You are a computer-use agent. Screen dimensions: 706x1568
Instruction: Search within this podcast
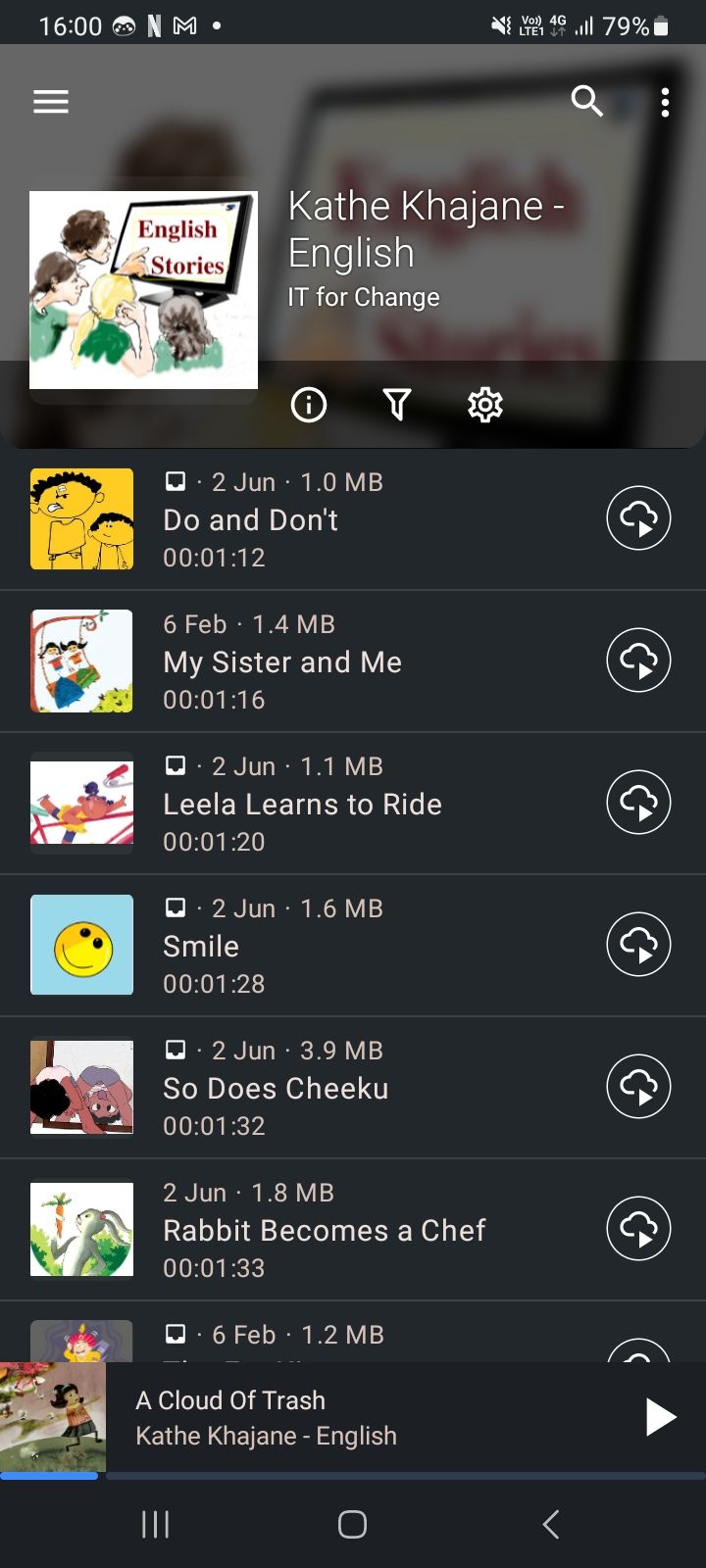click(586, 101)
